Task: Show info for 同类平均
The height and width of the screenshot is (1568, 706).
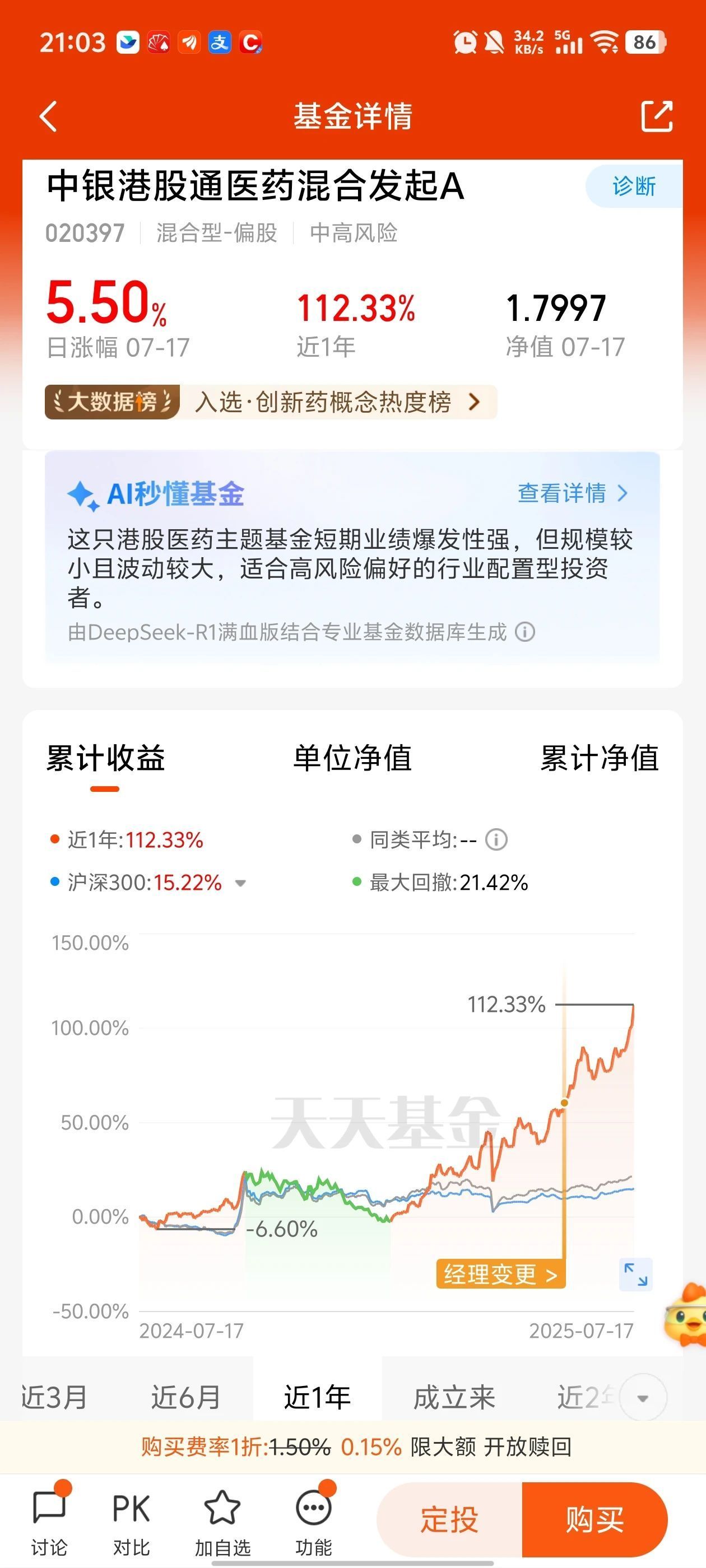Action: click(x=496, y=840)
